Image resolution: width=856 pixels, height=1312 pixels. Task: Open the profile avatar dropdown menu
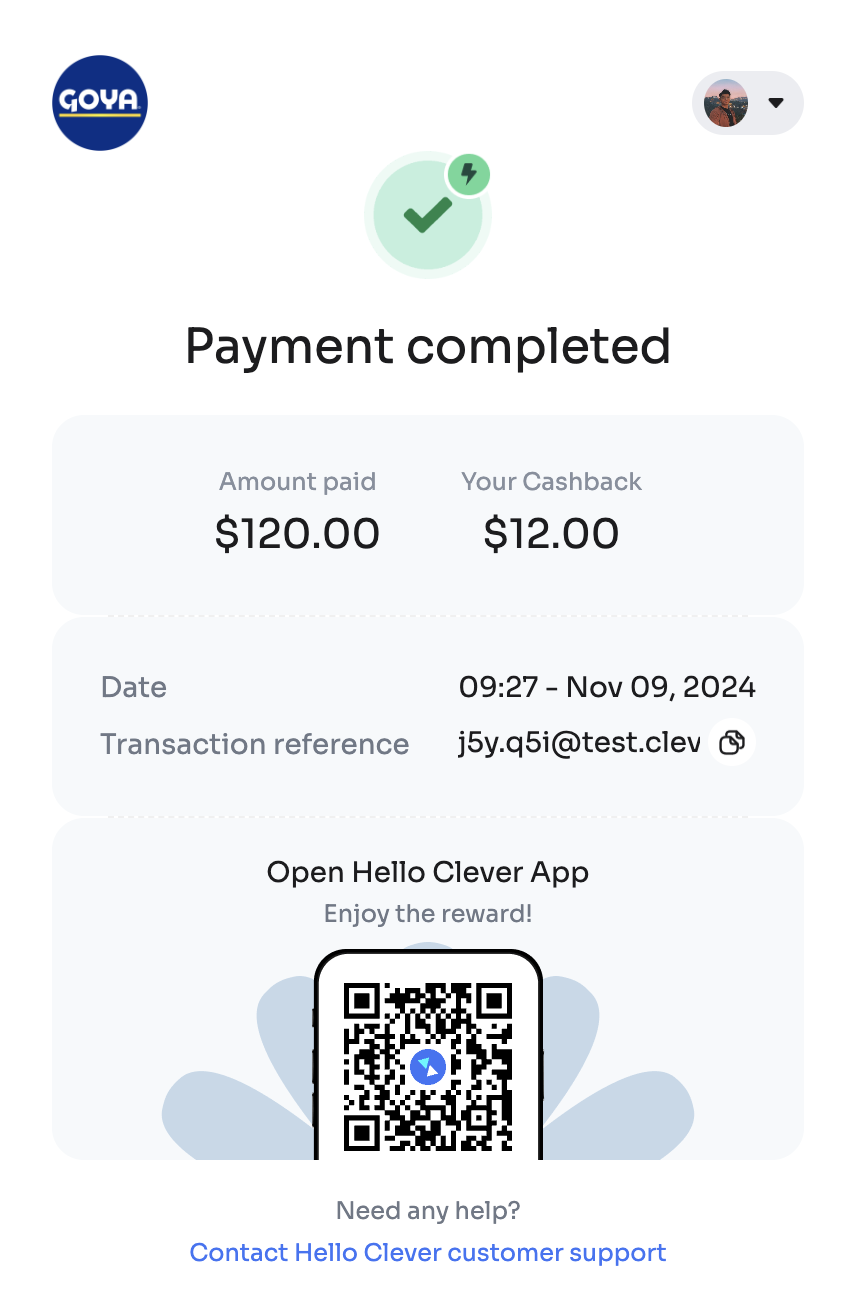coord(748,103)
